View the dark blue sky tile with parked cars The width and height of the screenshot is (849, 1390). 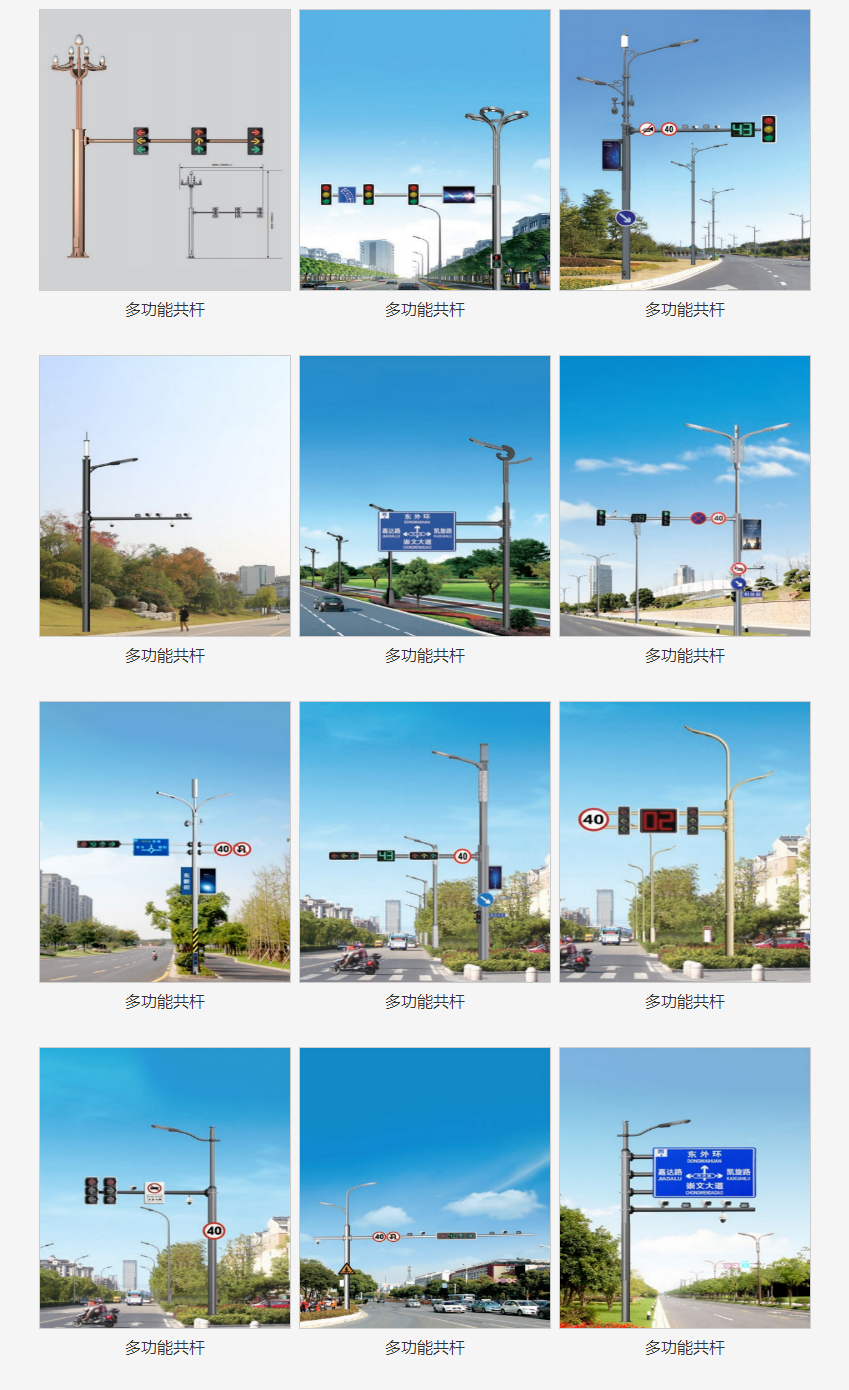425,1188
